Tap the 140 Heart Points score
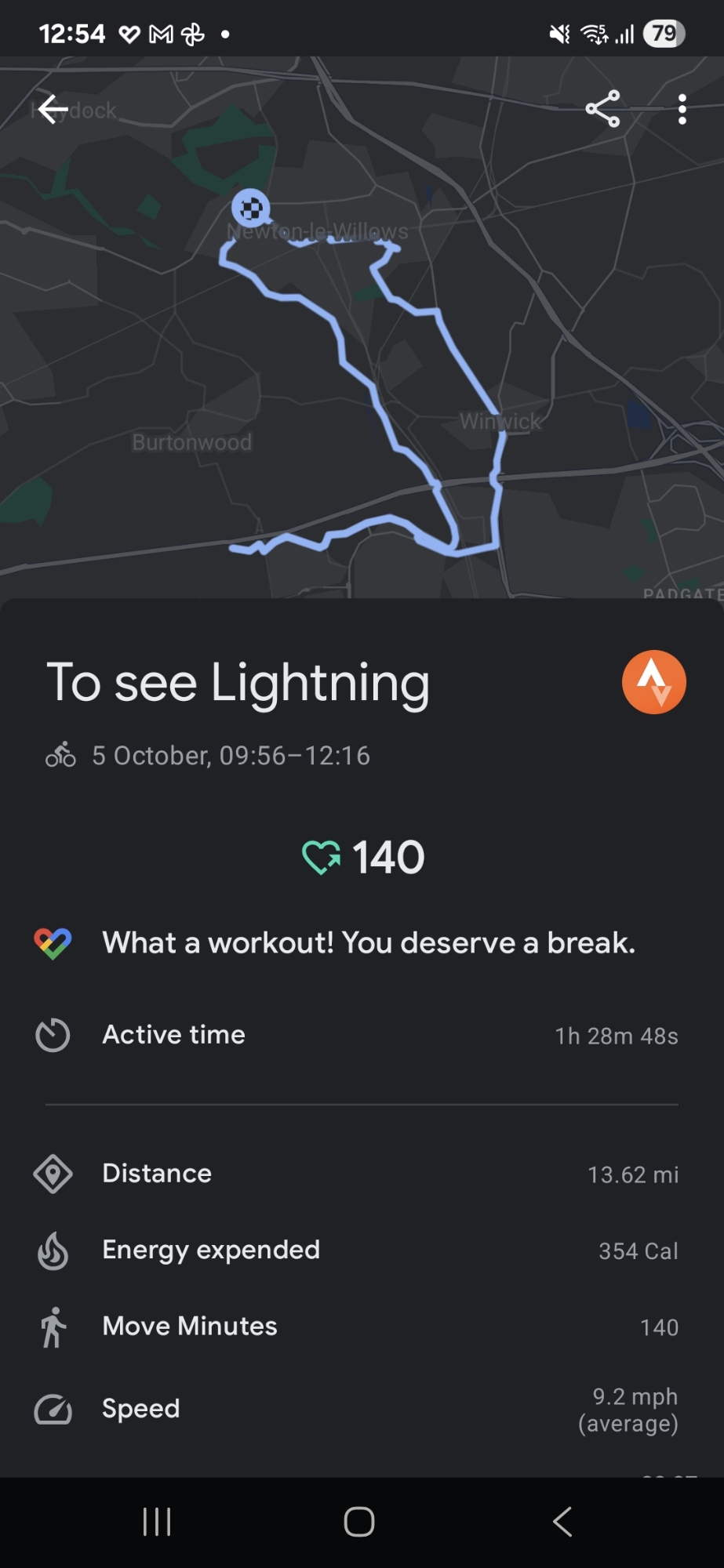The height and width of the screenshot is (1568, 724). [363, 857]
